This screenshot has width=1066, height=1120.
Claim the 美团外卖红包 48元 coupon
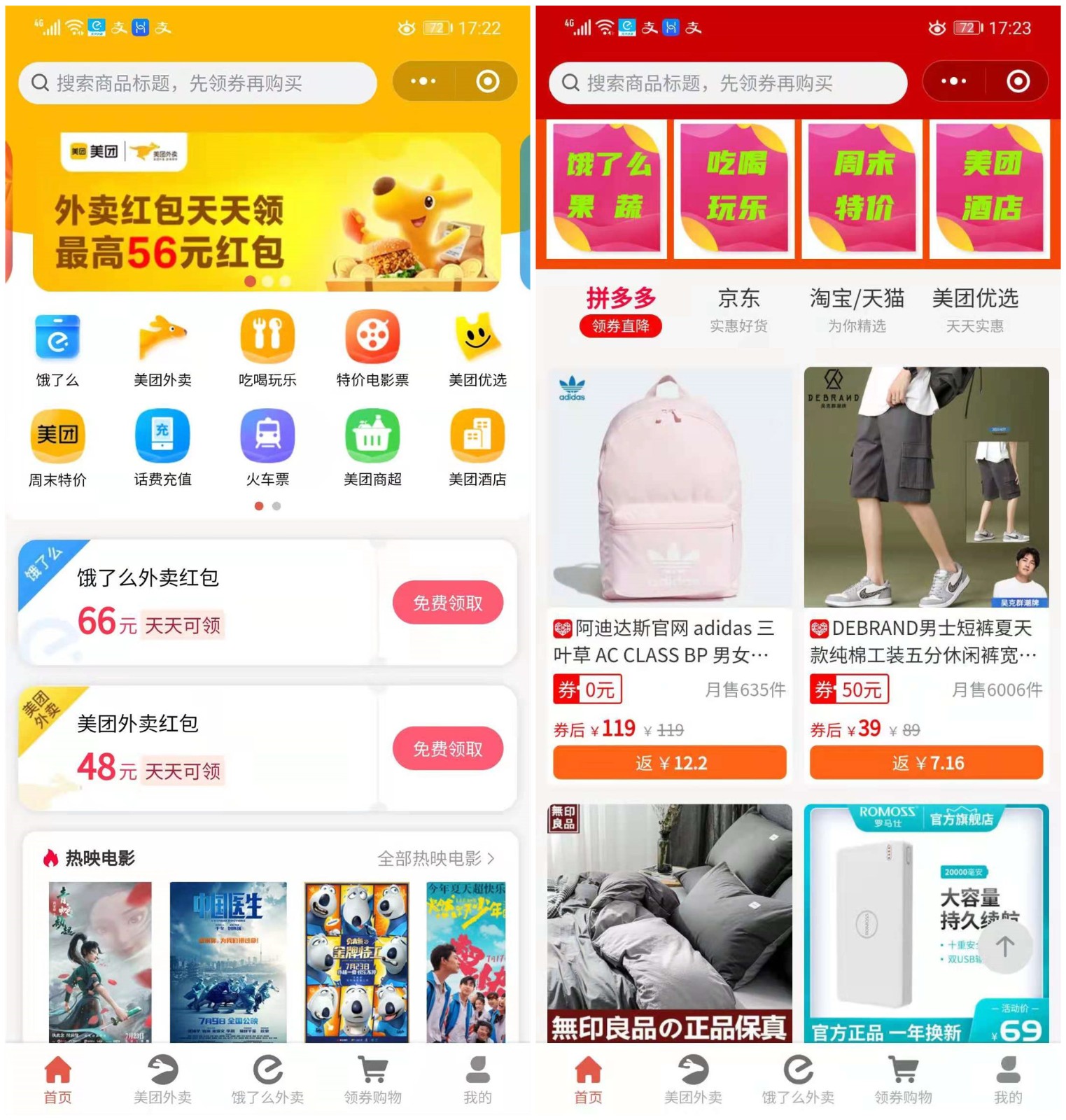pyautogui.click(x=447, y=749)
